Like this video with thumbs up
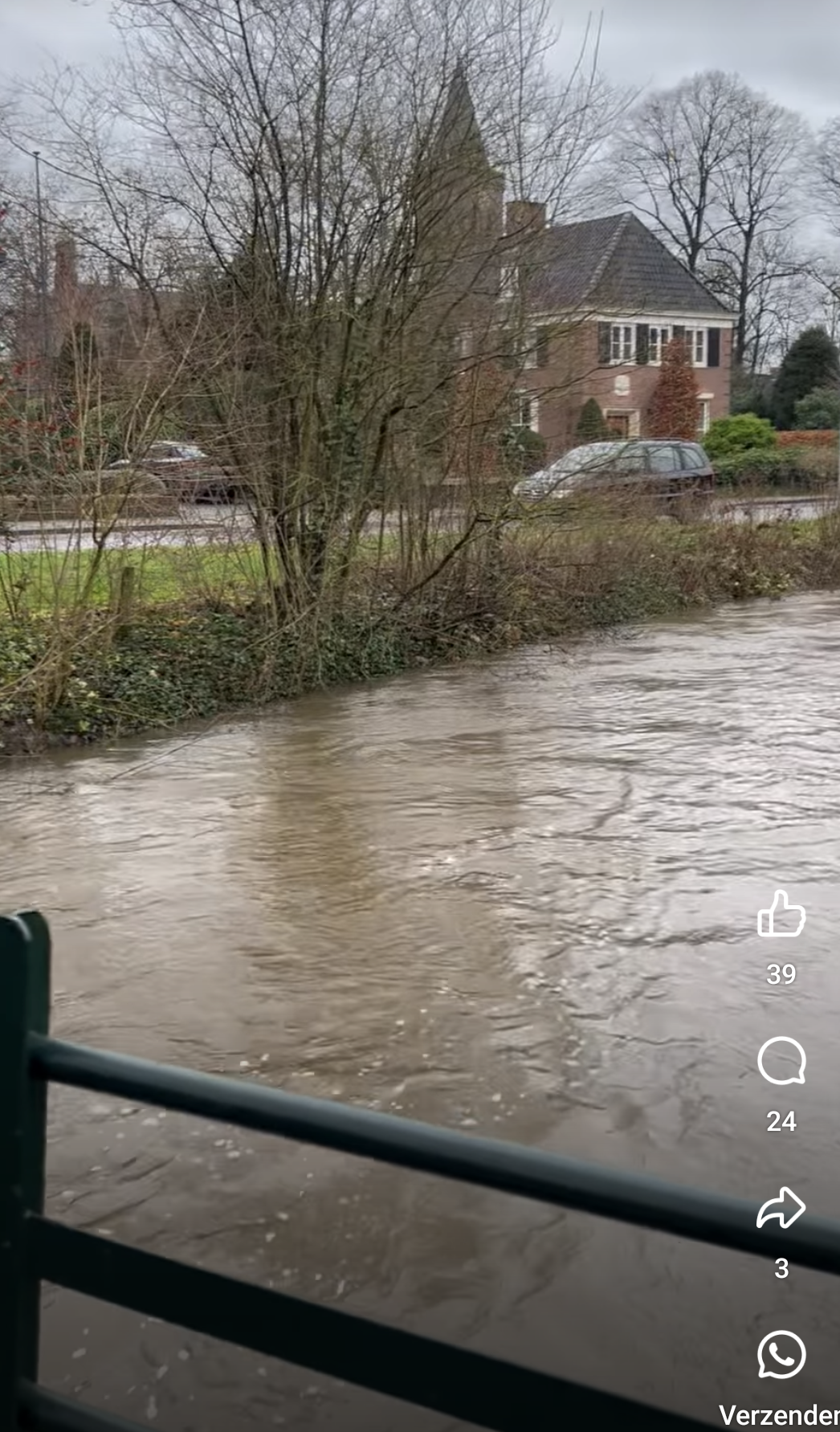Image resolution: width=840 pixels, height=1432 pixels. (x=781, y=915)
